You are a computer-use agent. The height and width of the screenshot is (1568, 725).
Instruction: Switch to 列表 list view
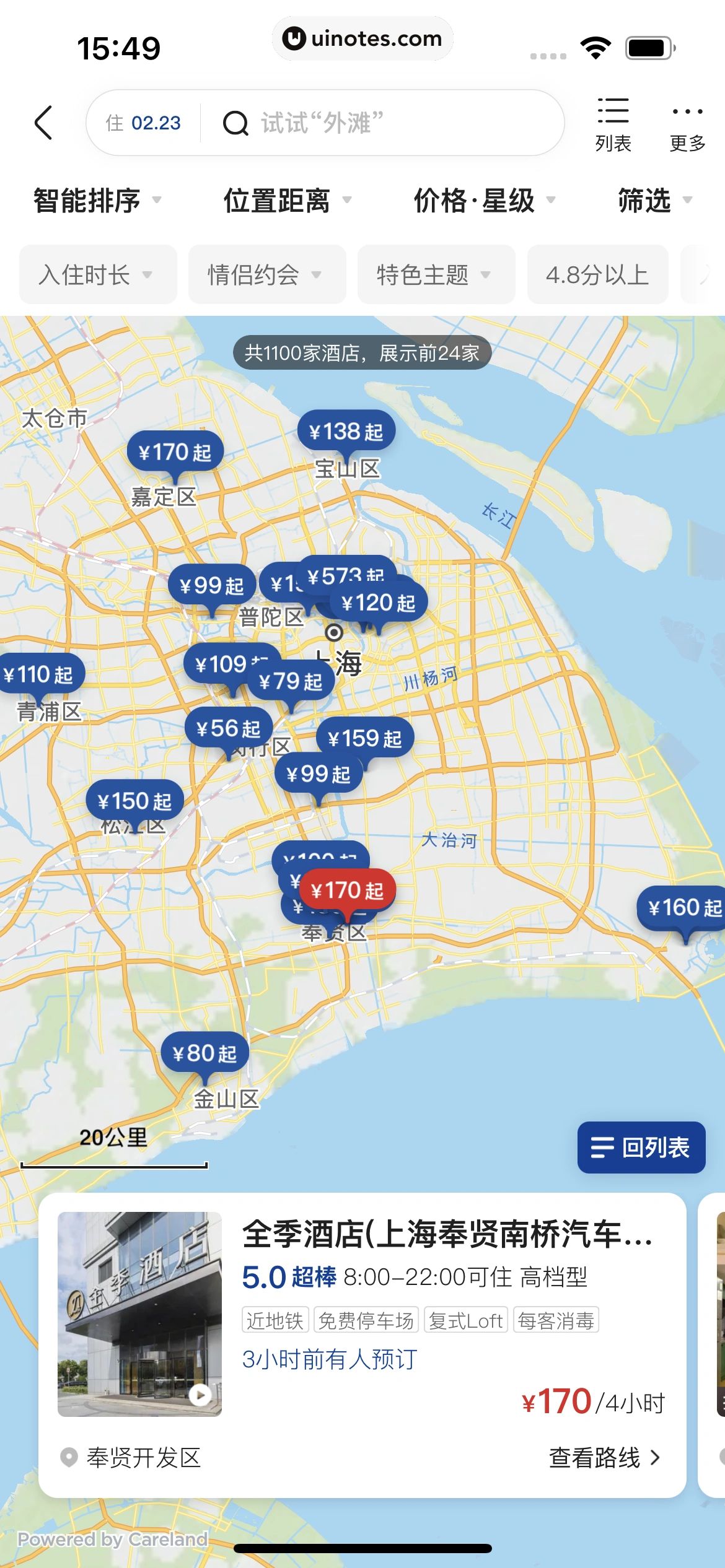pos(613,124)
